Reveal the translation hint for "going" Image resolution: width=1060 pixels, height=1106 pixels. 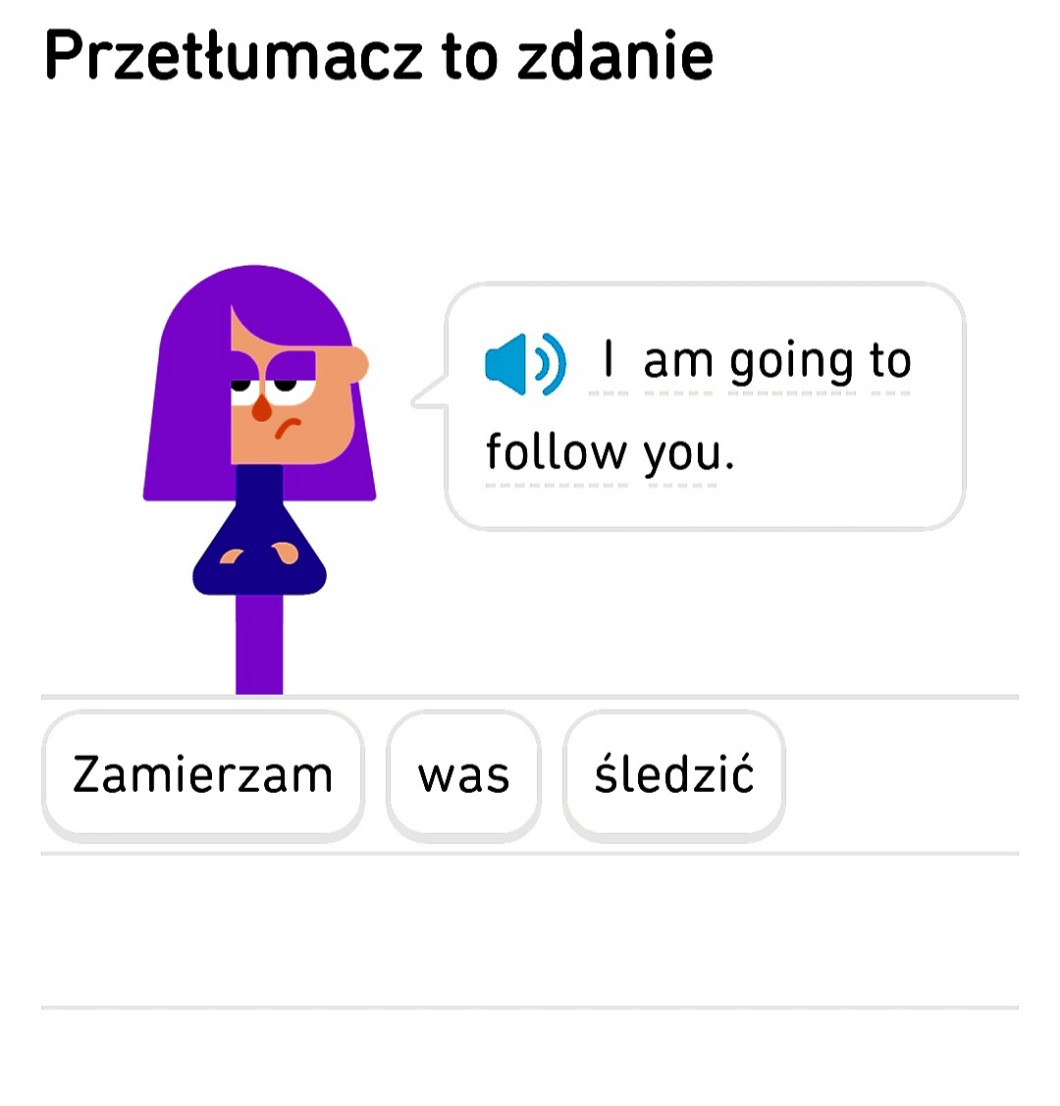click(793, 362)
